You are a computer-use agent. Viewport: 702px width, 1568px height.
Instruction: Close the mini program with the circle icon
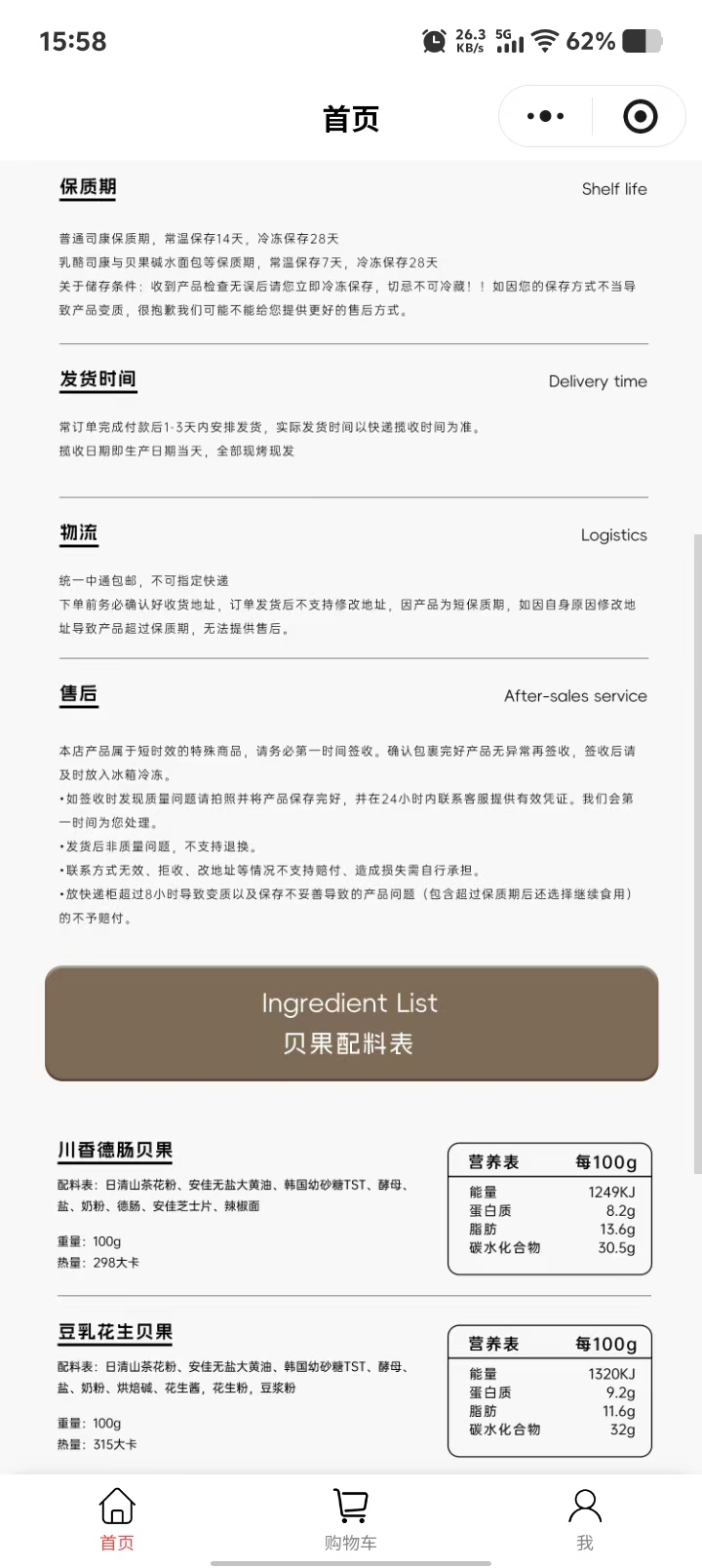tap(640, 117)
